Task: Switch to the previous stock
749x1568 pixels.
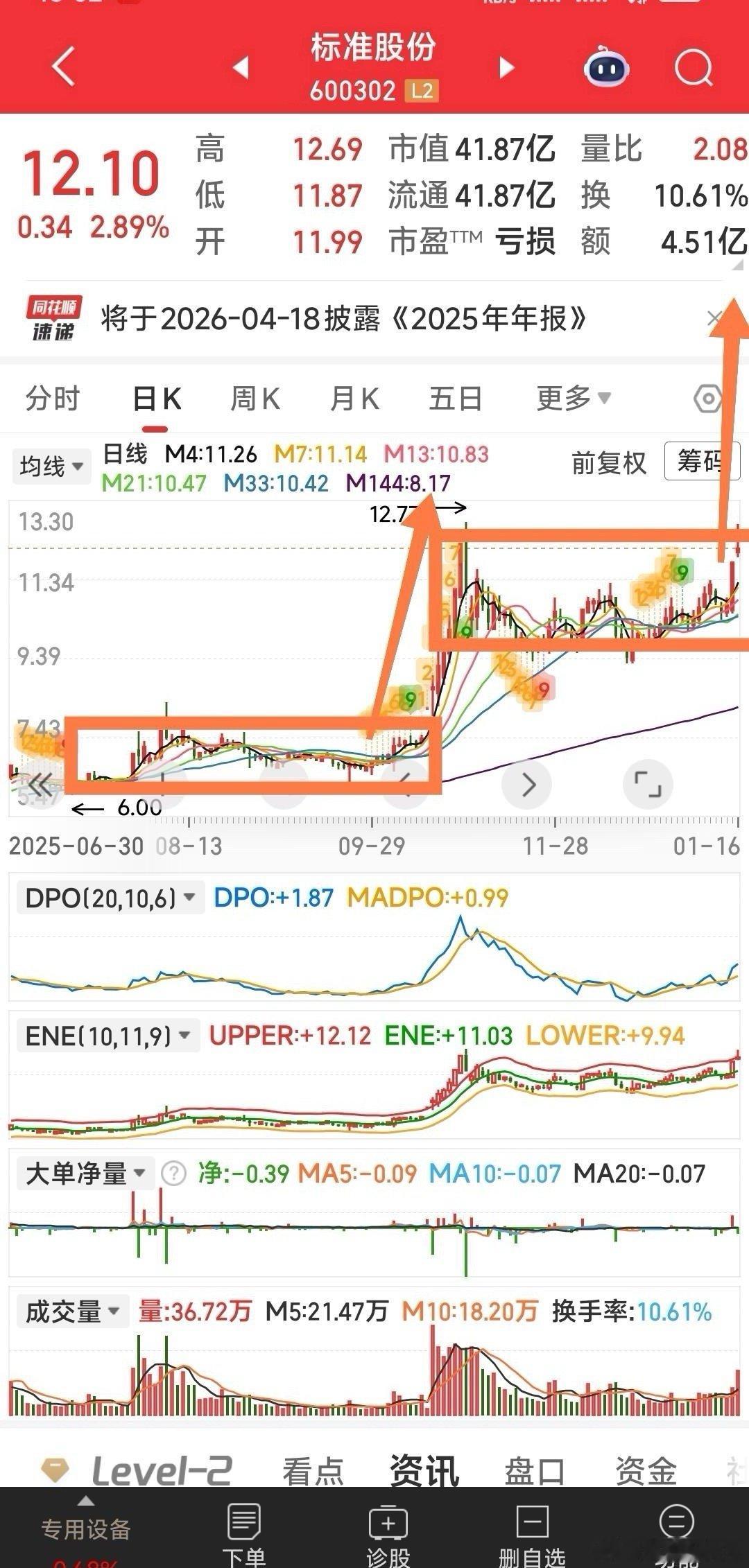Action: coord(241,67)
